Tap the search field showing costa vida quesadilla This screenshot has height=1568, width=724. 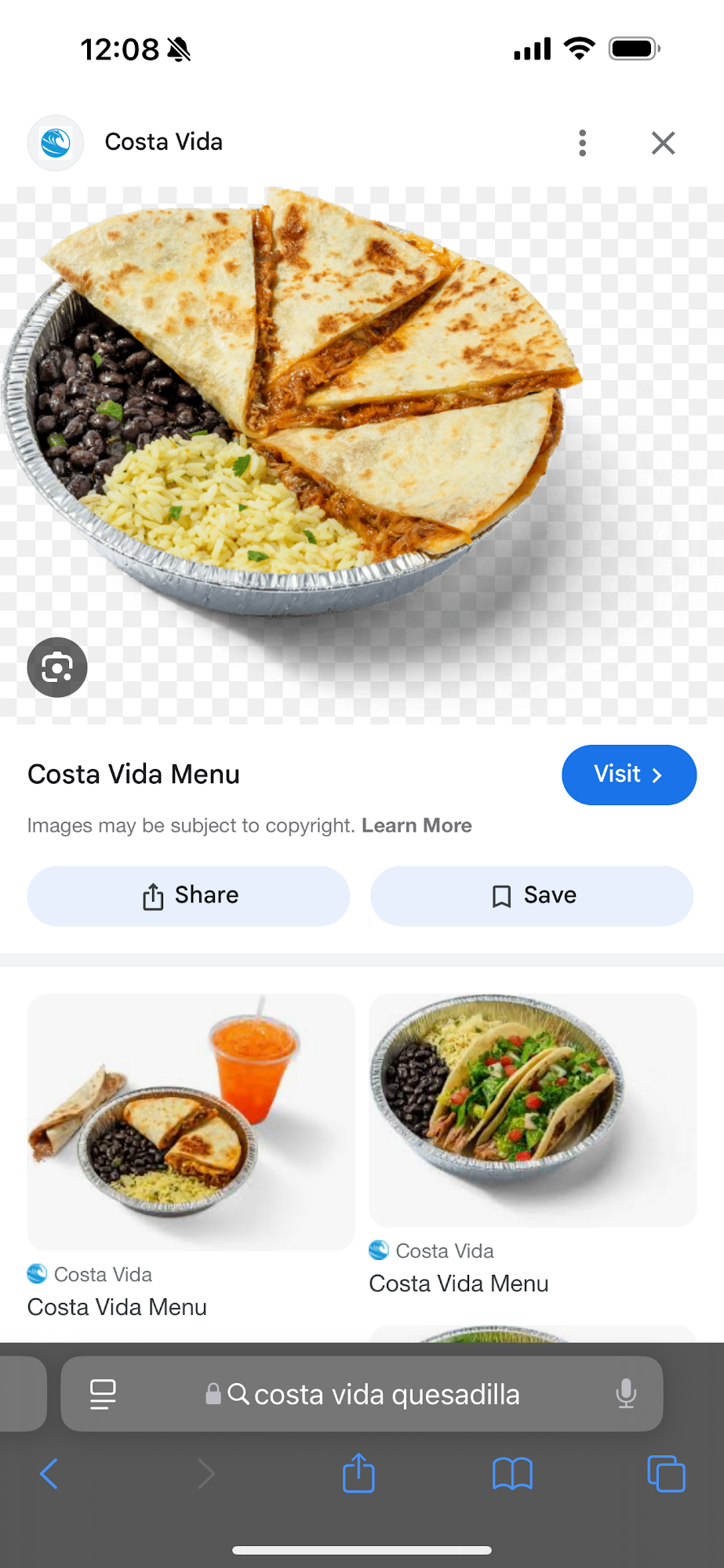point(387,1395)
